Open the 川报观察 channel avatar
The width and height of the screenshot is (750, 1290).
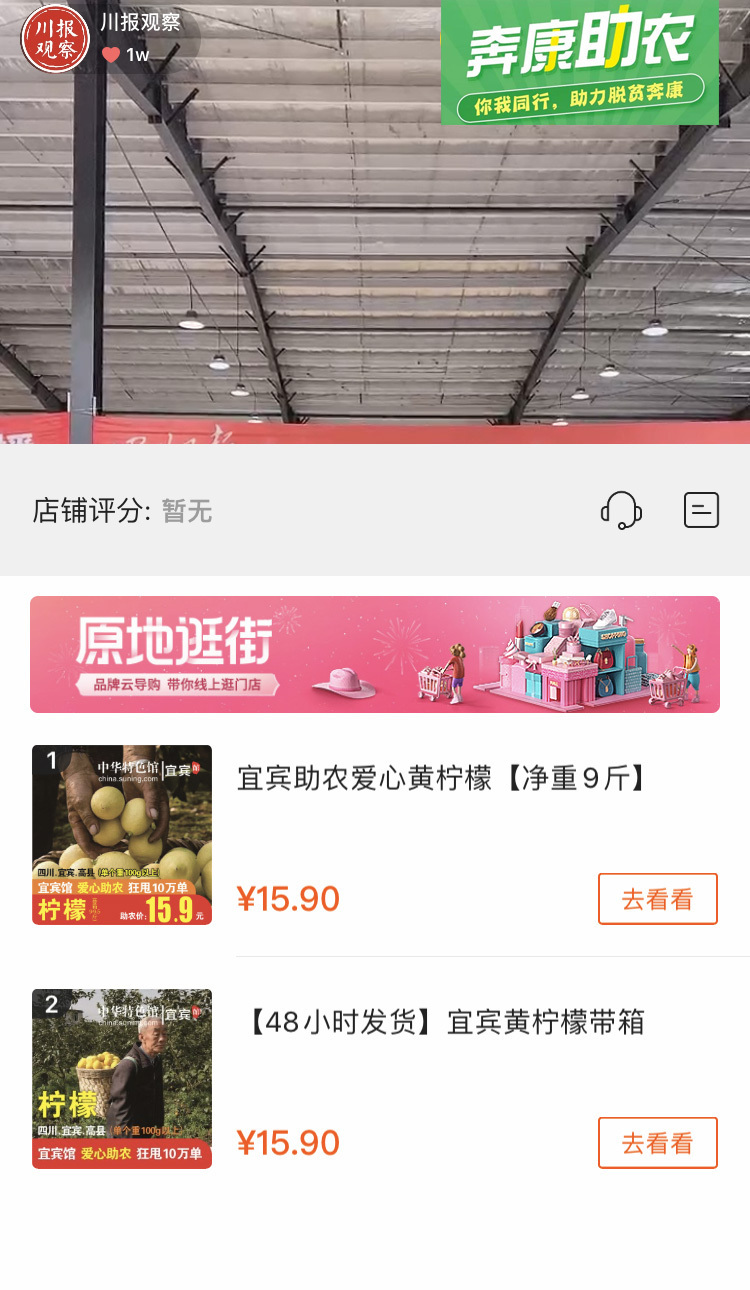55,40
